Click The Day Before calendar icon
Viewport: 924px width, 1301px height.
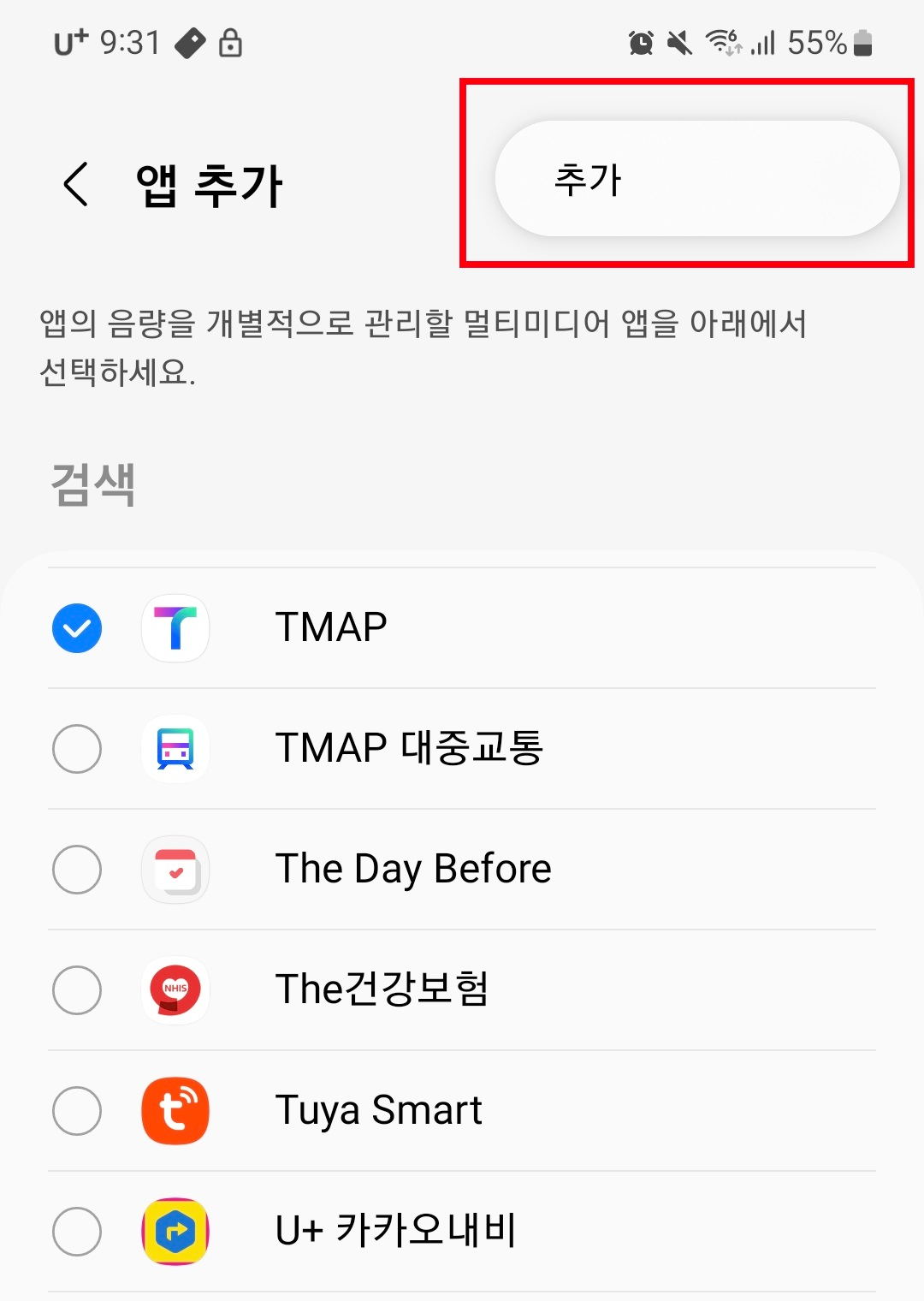click(x=175, y=870)
